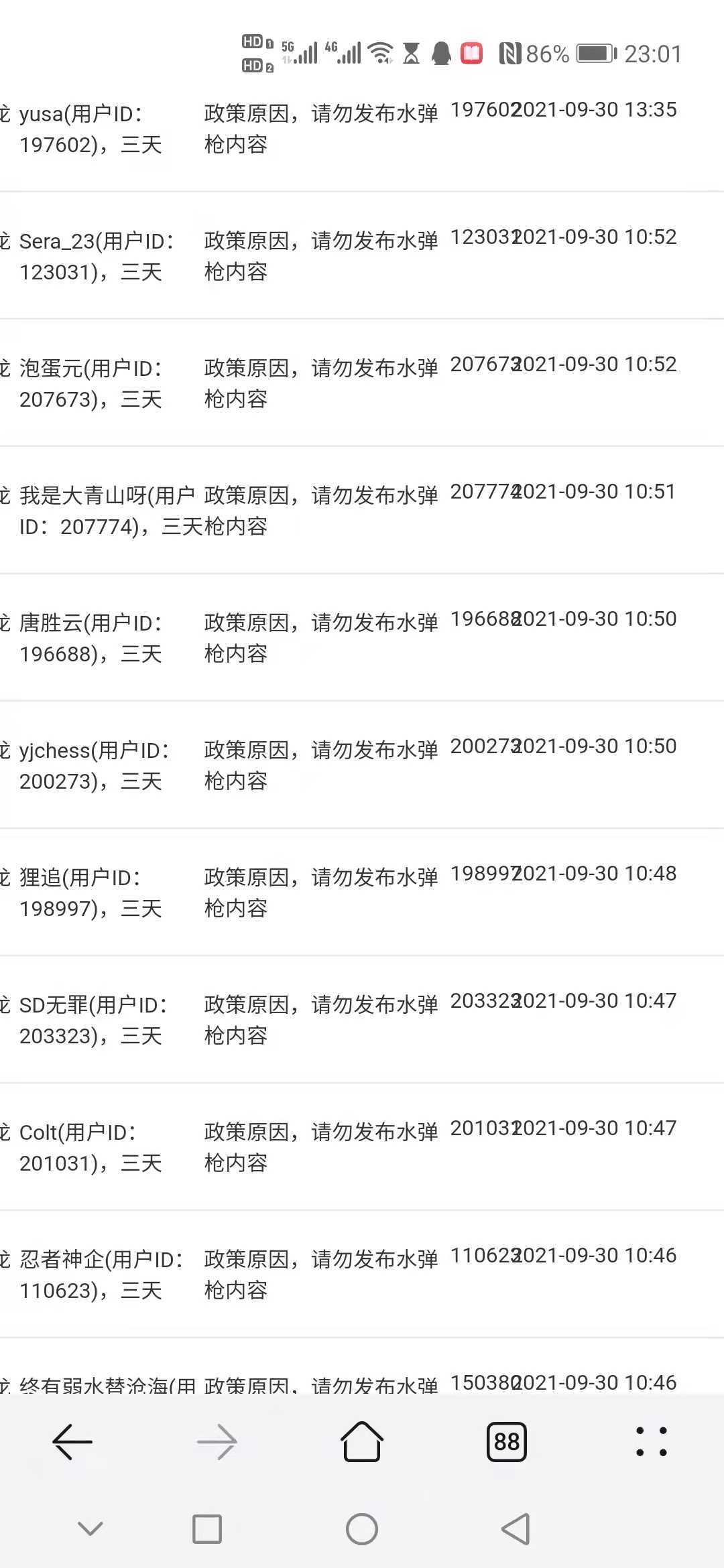Open the browser home page
724x1568 pixels.
coord(362,1441)
